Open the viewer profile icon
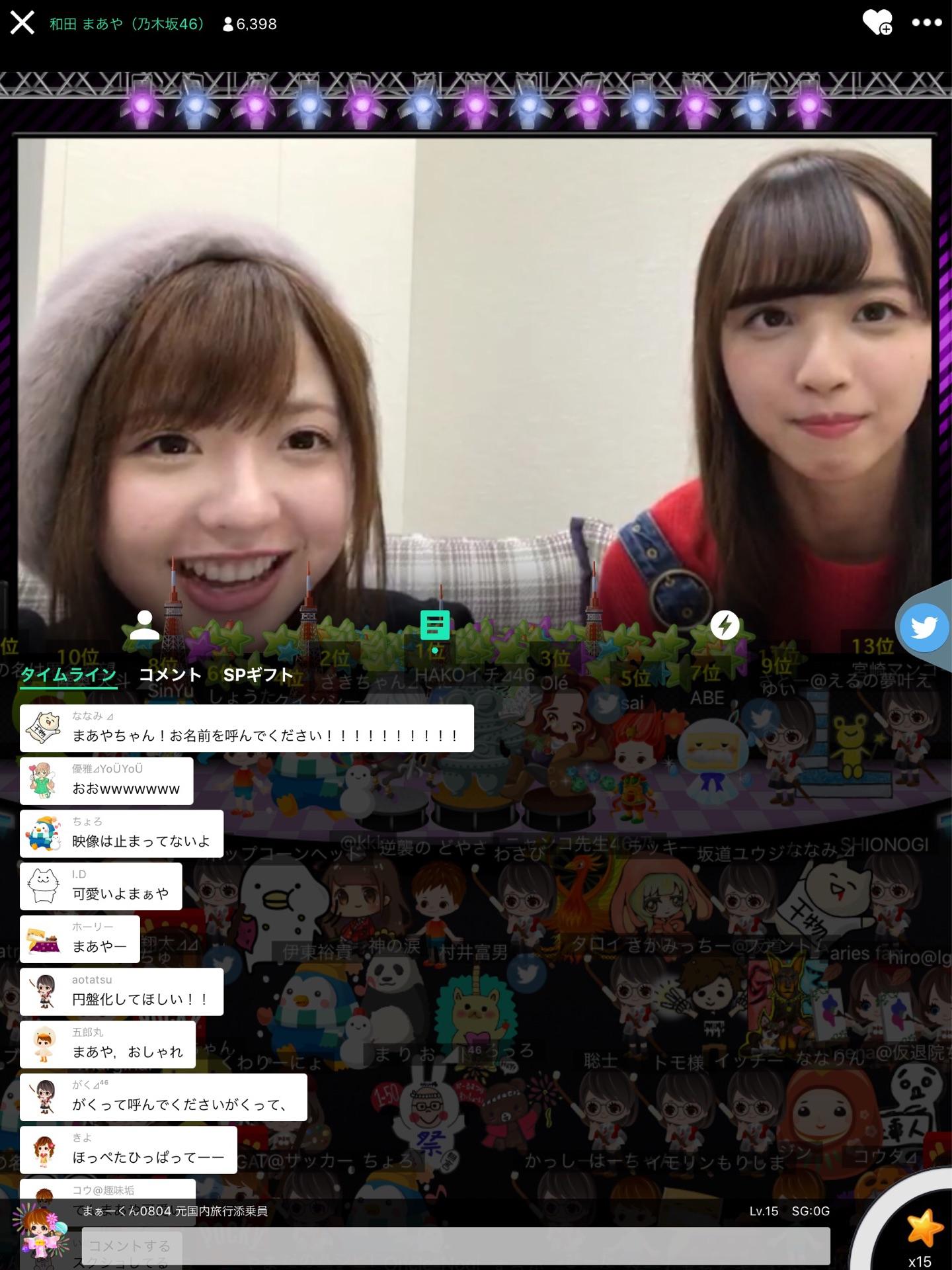The width and height of the screenshot is (952, 1270). (144, 625)
